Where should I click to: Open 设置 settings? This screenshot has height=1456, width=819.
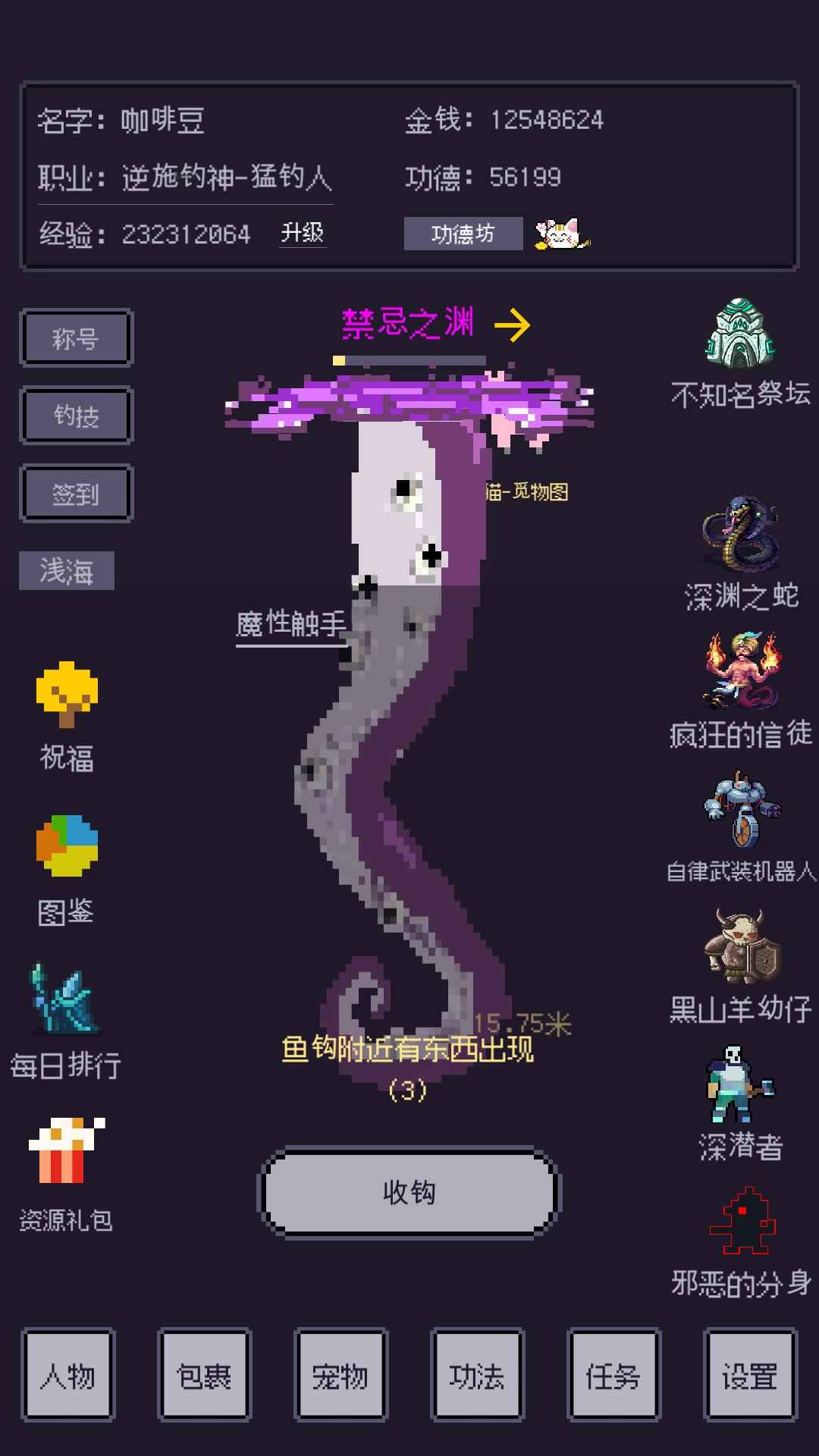(750, 1375)
